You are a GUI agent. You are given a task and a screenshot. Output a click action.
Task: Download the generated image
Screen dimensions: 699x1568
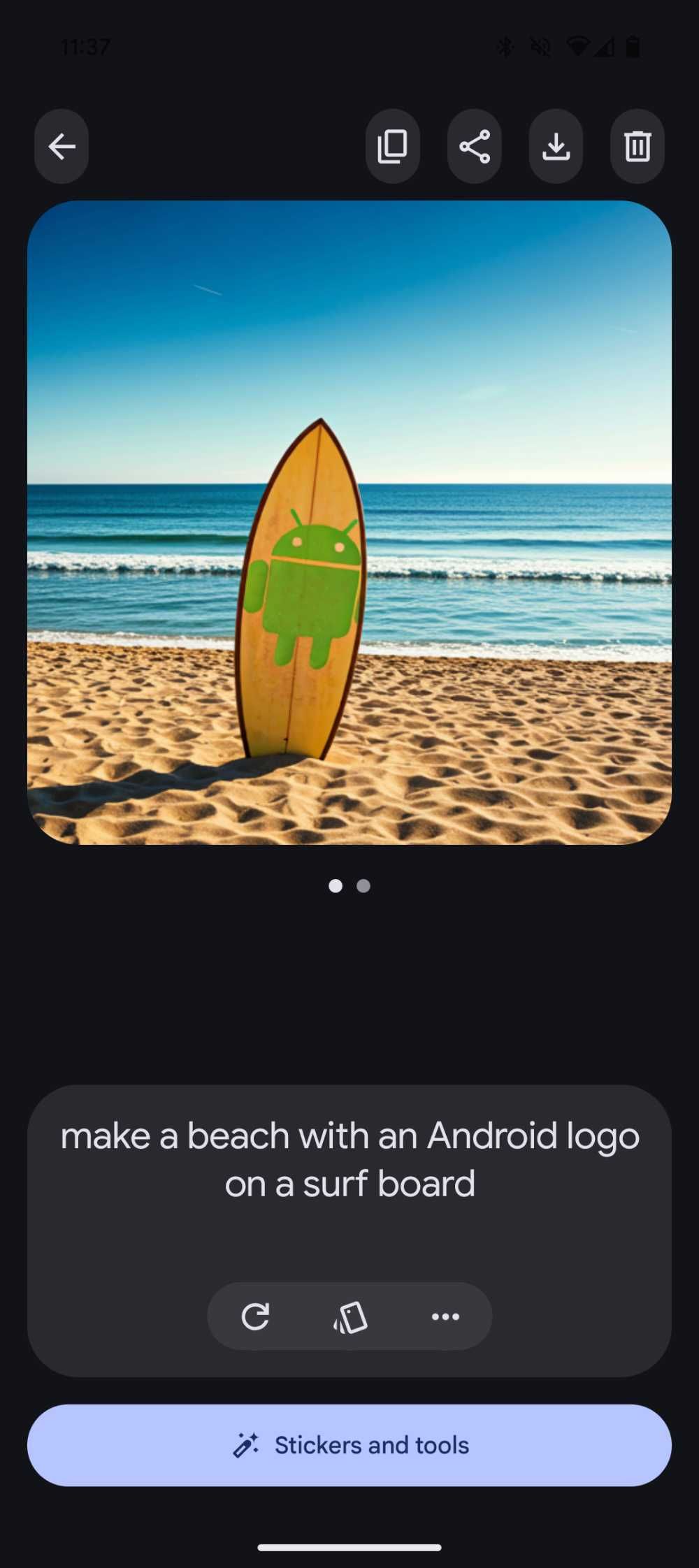556,147
